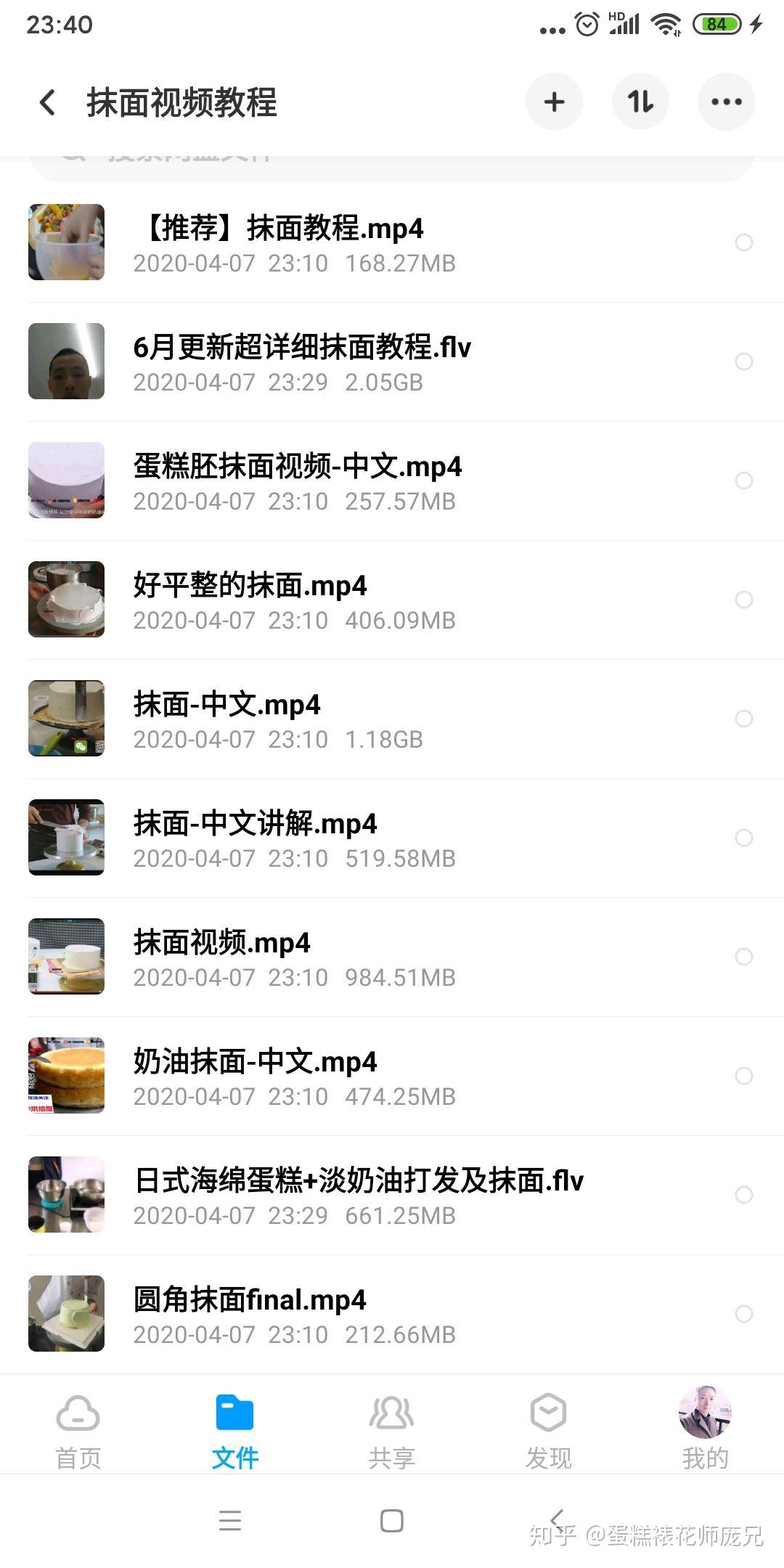Open the sort order icon

(x=640, y=102)
